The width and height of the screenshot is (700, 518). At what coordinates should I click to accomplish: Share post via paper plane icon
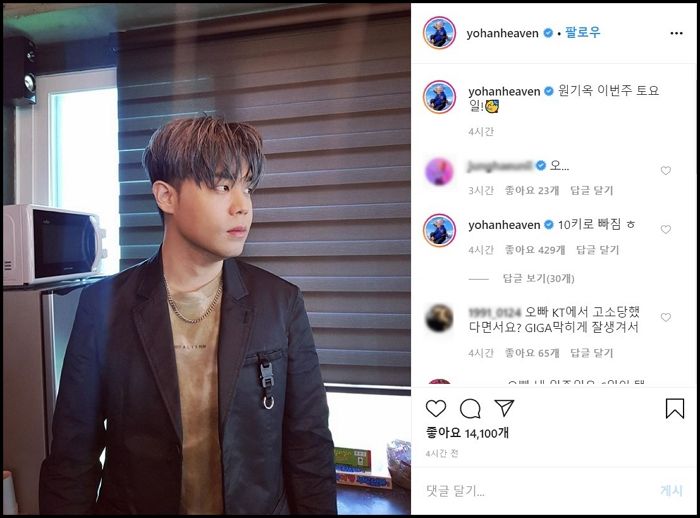504,408
